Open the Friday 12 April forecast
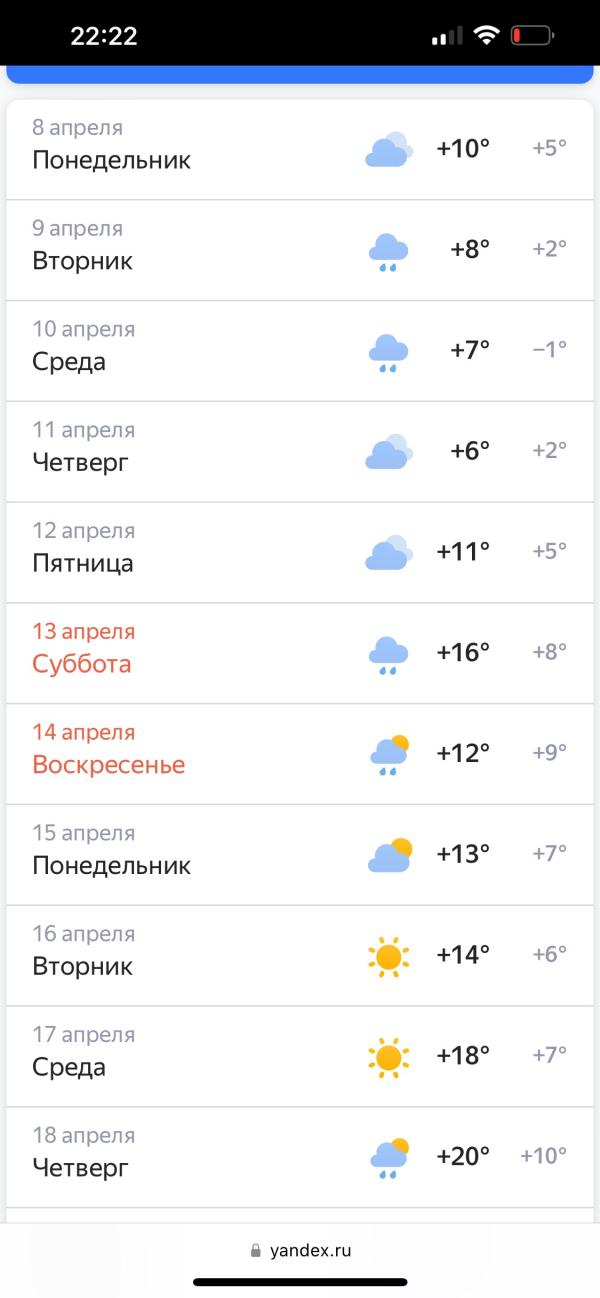Viewport: 600px width, 1298px height. (300, 553)
